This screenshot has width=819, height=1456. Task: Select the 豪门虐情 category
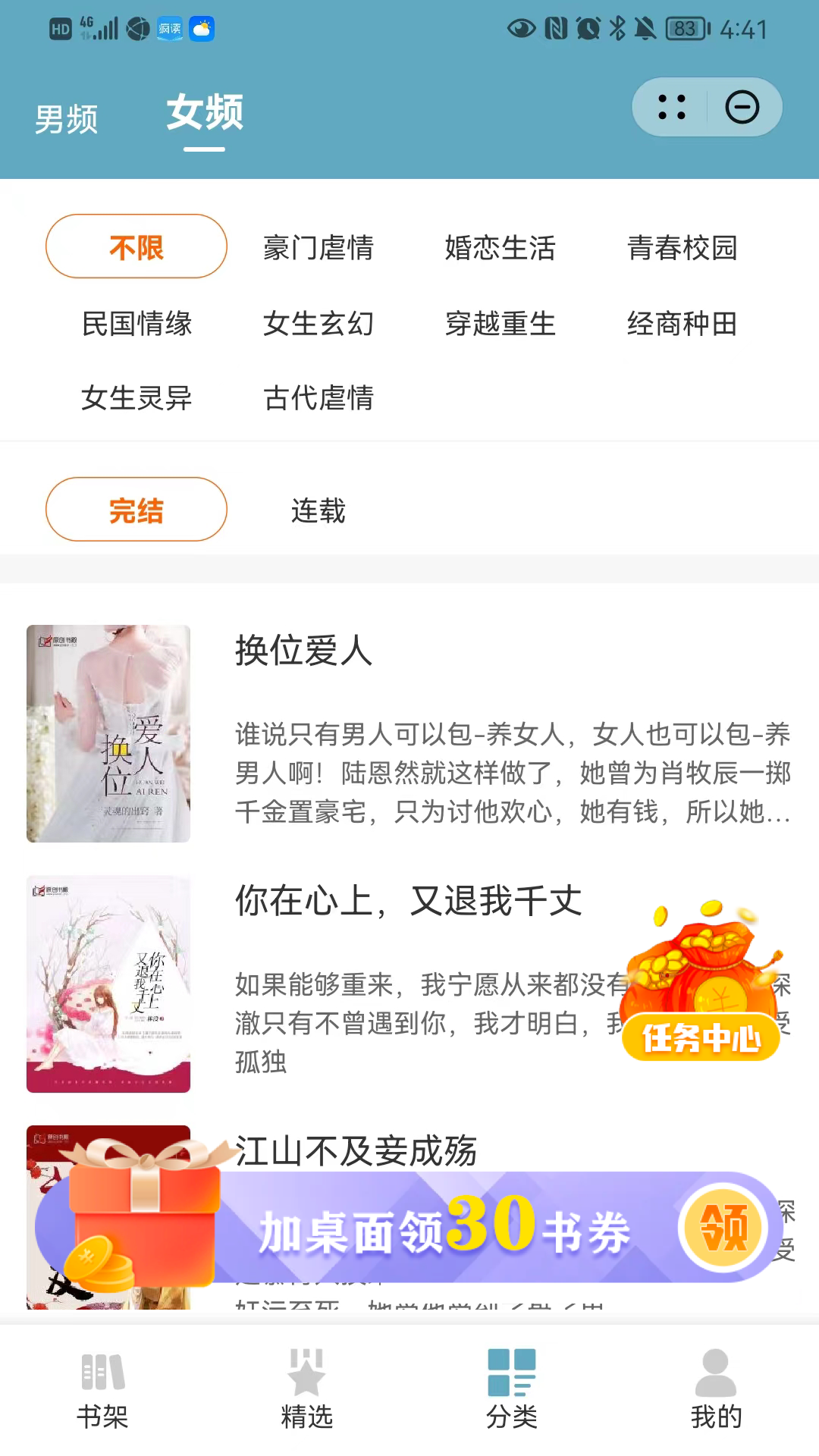pos(318,249)
